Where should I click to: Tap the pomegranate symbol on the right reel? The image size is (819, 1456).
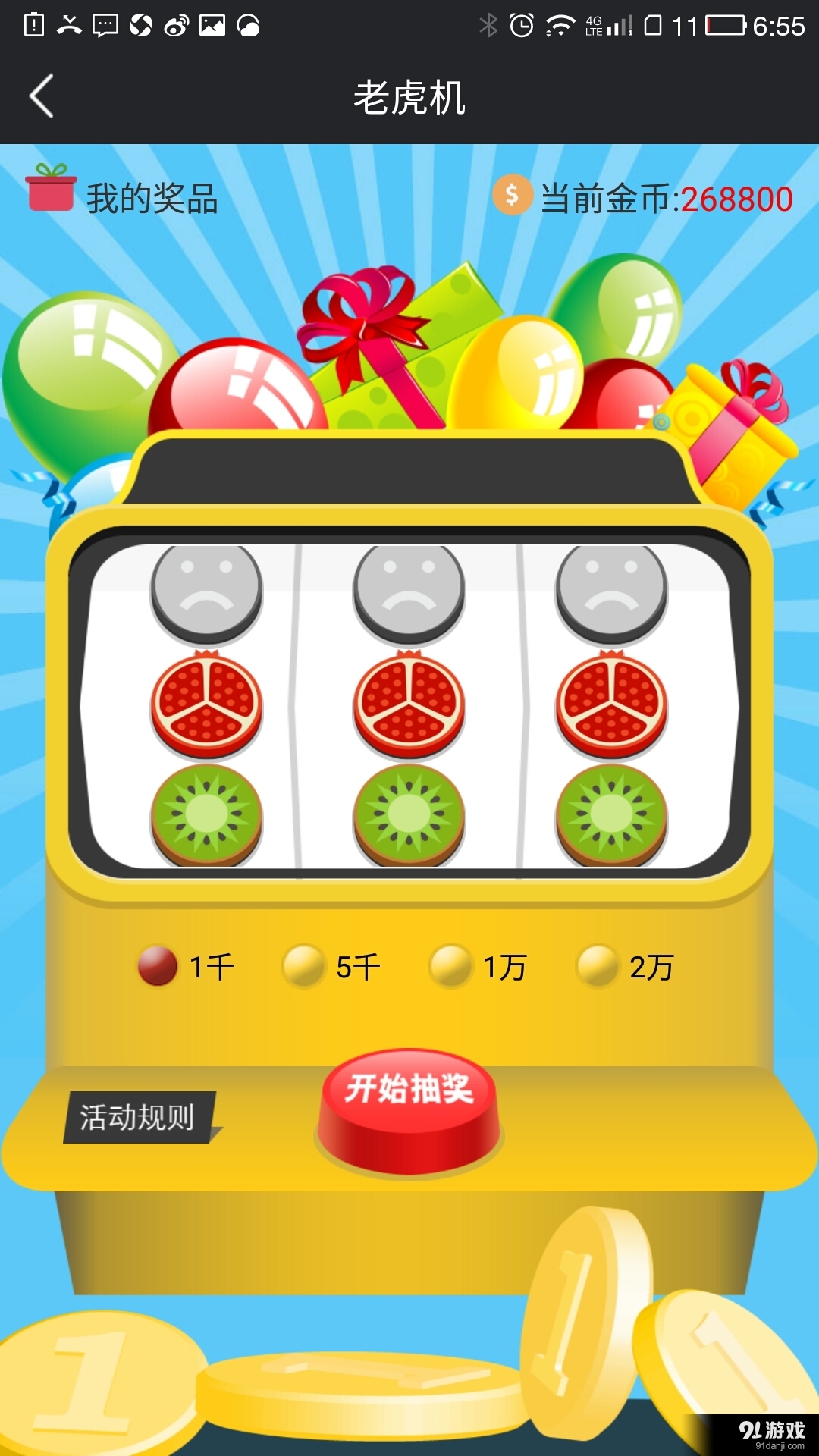coord(613,704)
